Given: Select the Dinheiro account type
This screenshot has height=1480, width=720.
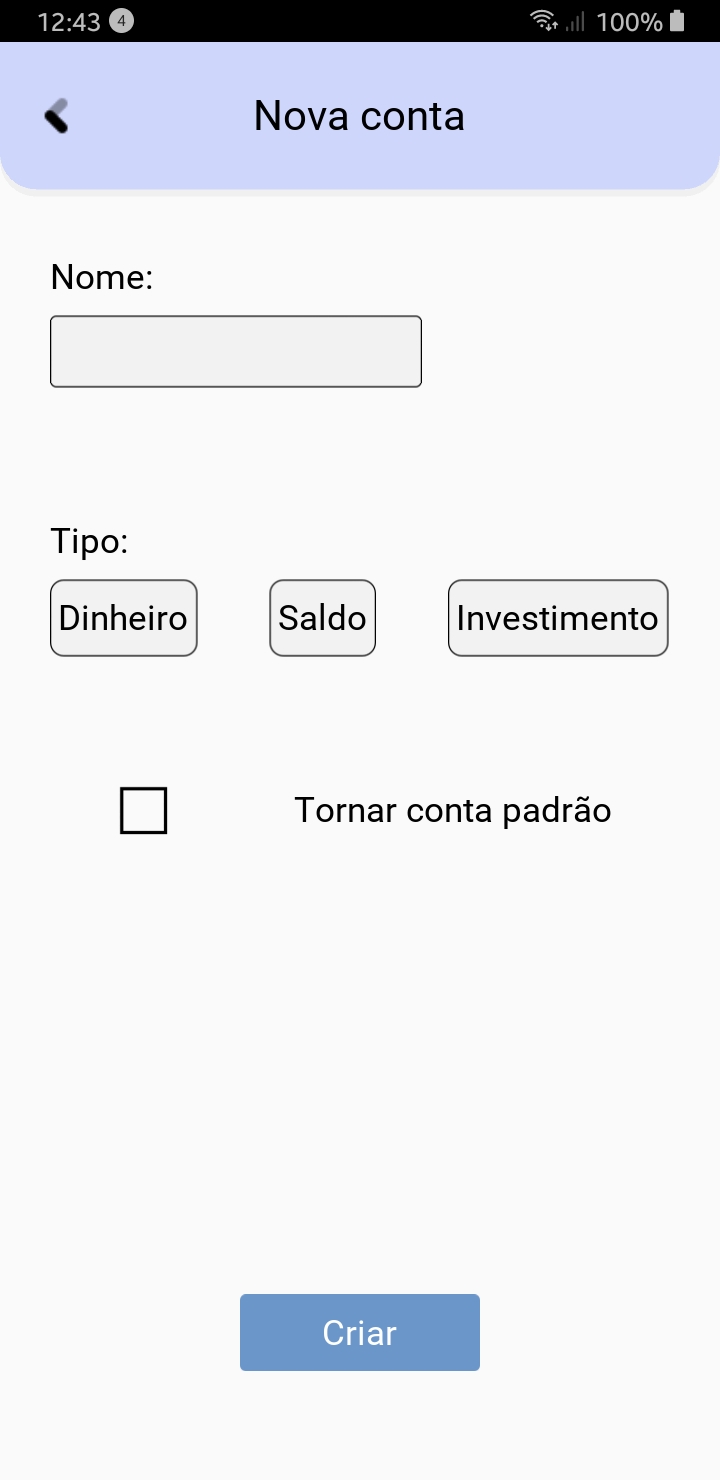Looking at the screenshot, I should (x=124, y=618).
